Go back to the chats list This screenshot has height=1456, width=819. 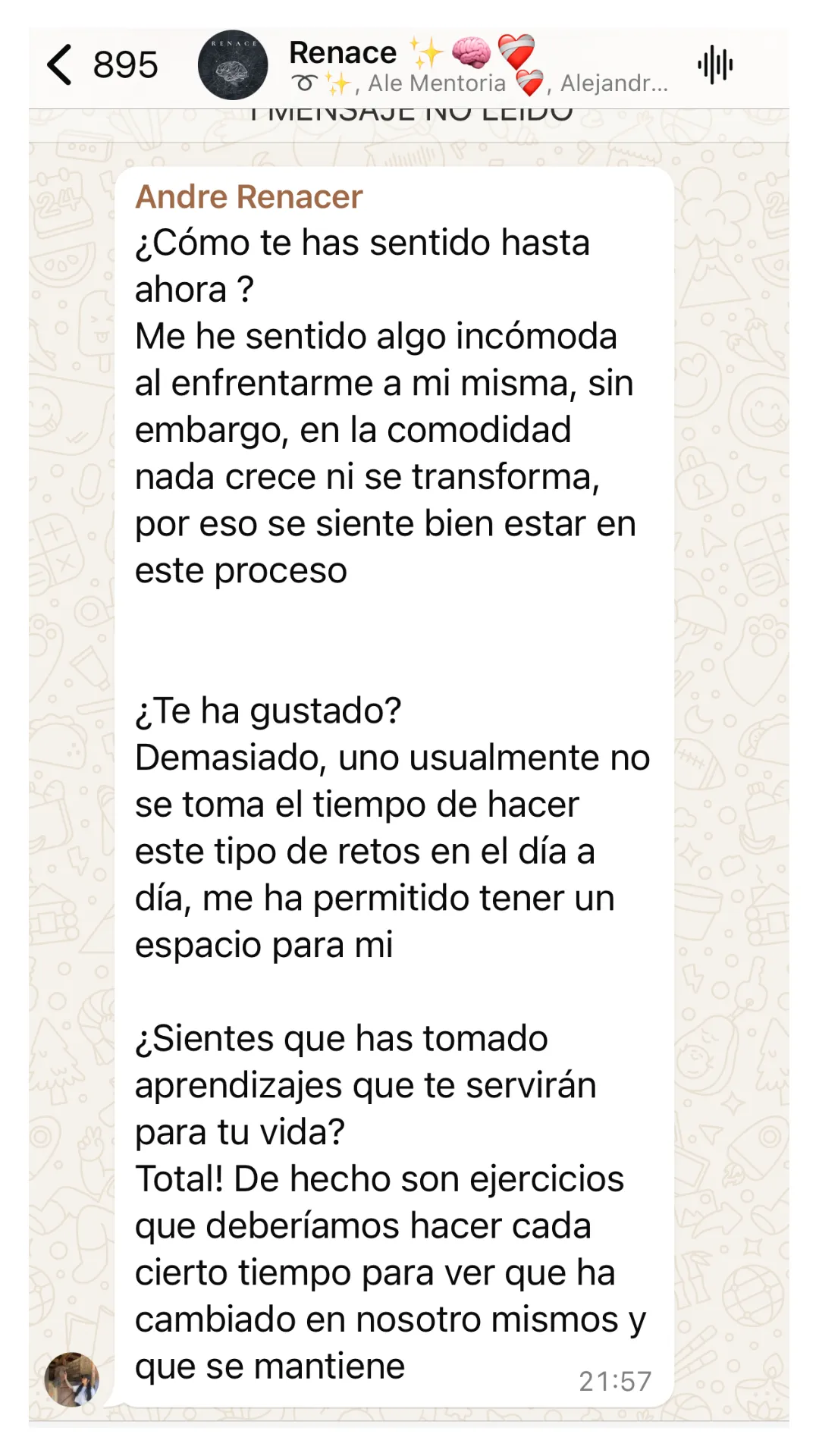(61, 65)
